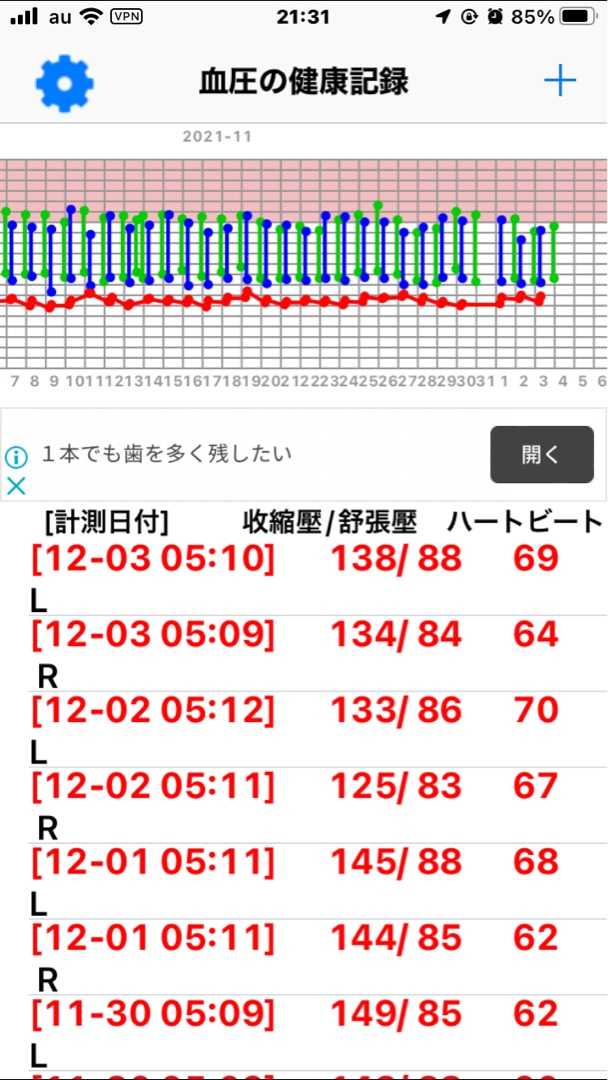The image size is (608, 1080).
Task: Open the 11-30 05:09 record
Action: (x=304, y=1032)
